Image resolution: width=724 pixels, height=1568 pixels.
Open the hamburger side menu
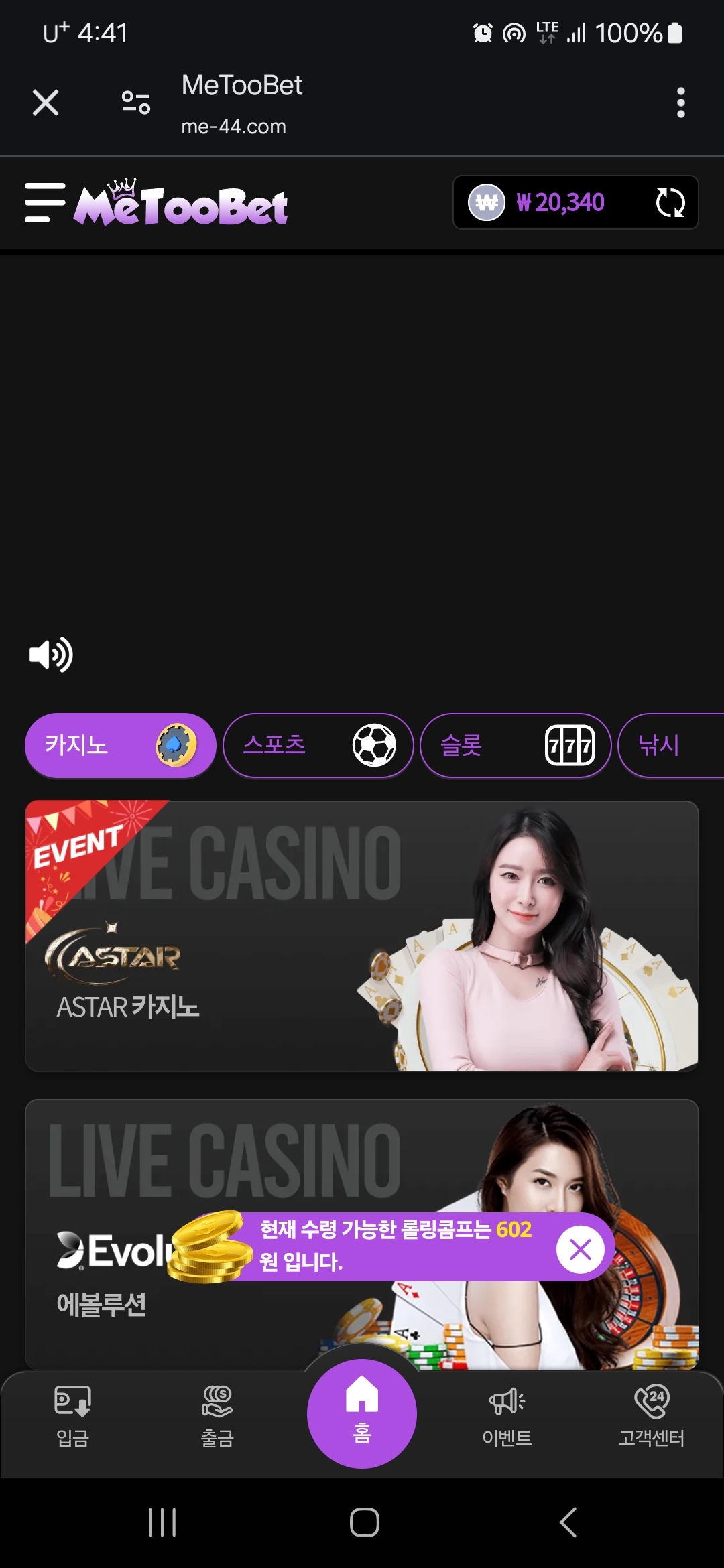pyautogui.click(x=45, y=202)
